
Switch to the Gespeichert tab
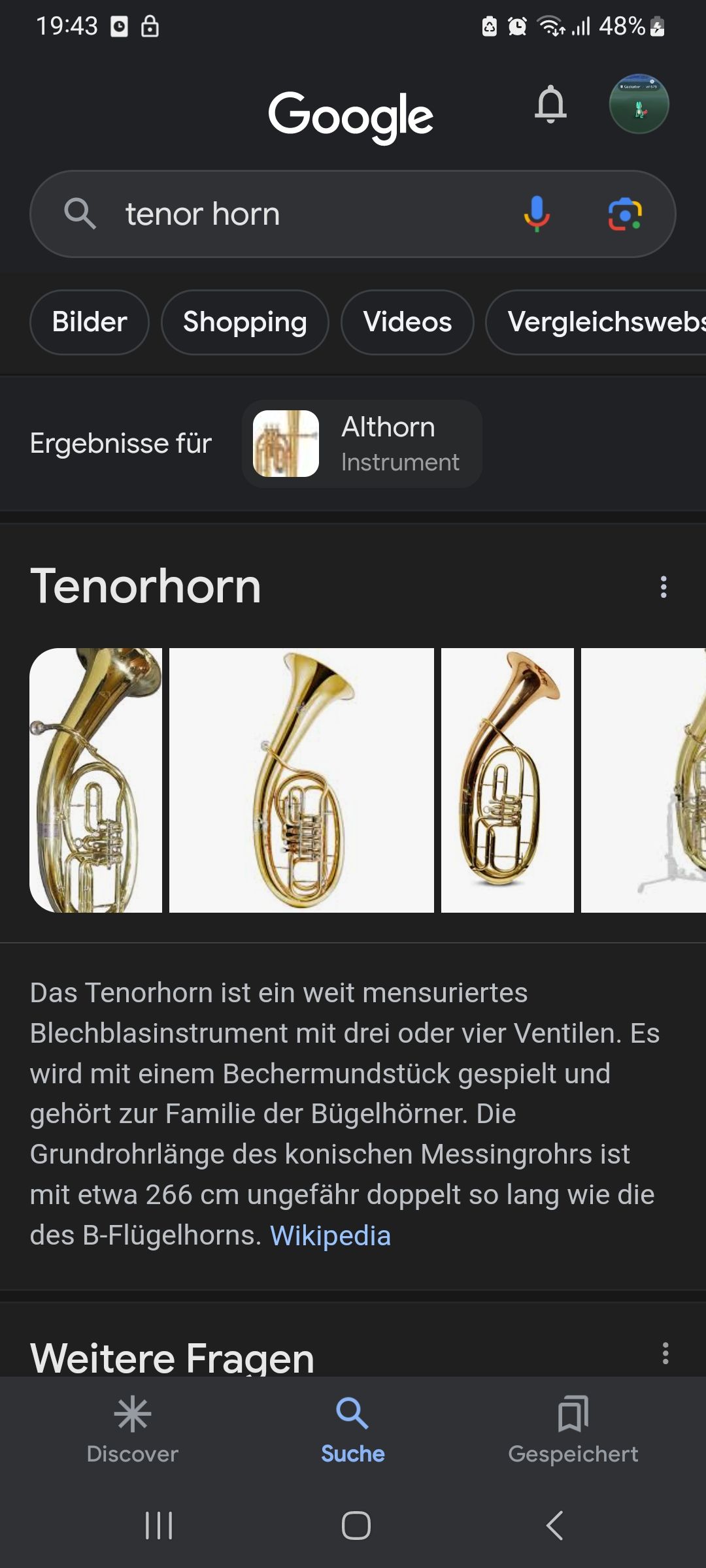(573, 1429)
